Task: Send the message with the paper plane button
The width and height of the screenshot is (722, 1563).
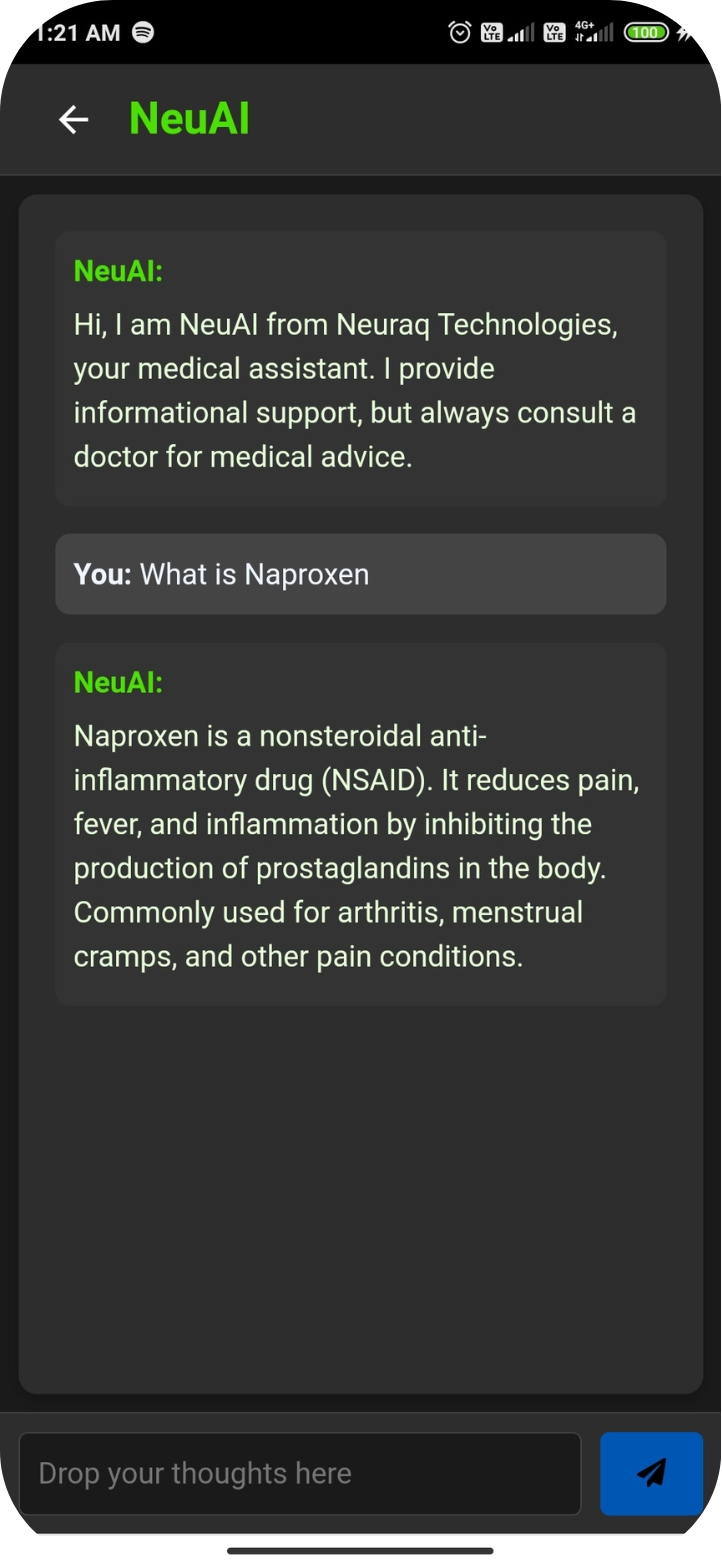Action: tap(651, 1473)
